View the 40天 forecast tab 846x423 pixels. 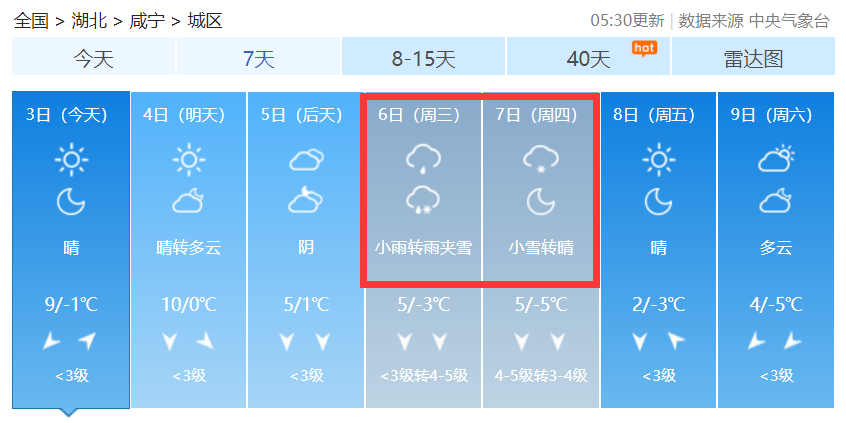(588, 58)
